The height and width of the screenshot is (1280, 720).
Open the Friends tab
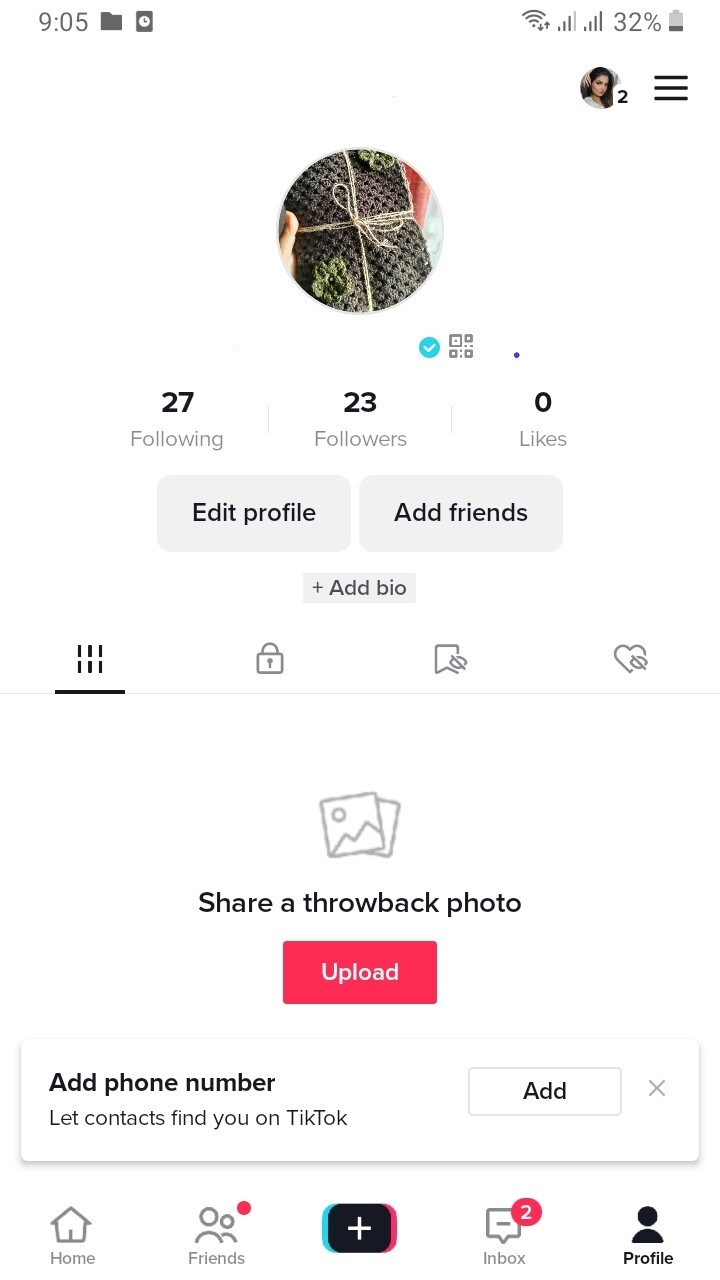216,1236
